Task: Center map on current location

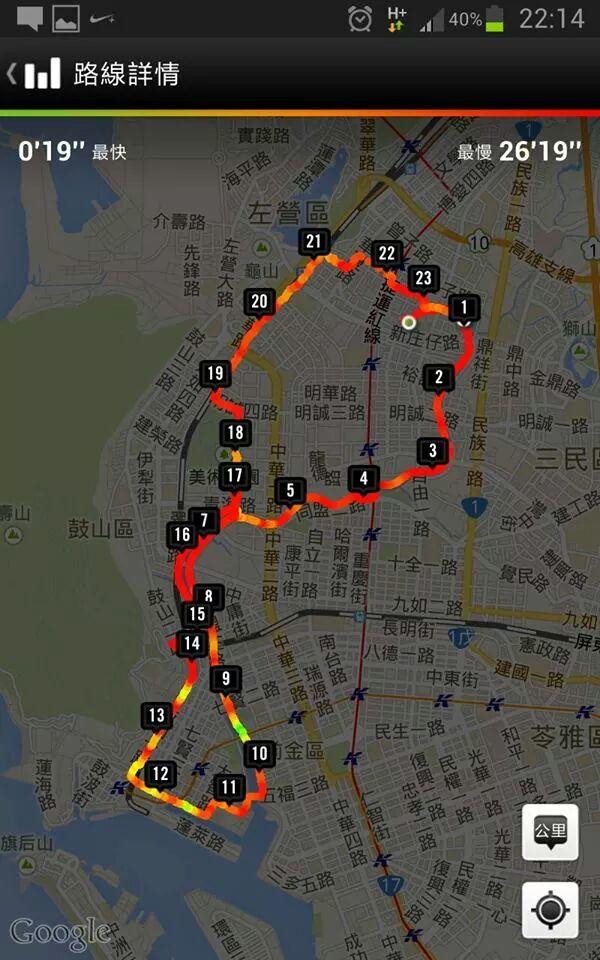Action: (x=550, y=910)
